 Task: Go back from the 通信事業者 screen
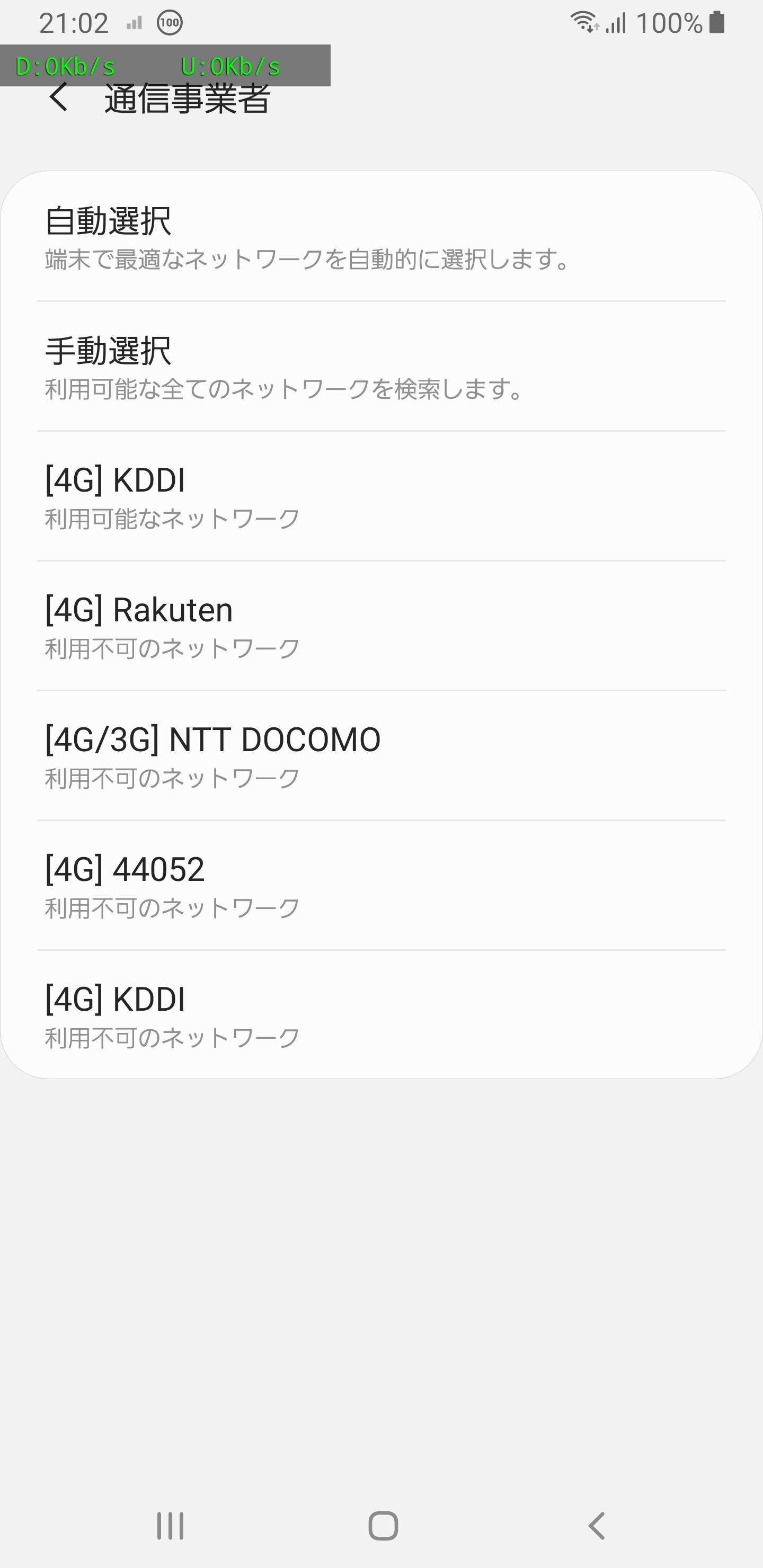(x=59, y=97)
